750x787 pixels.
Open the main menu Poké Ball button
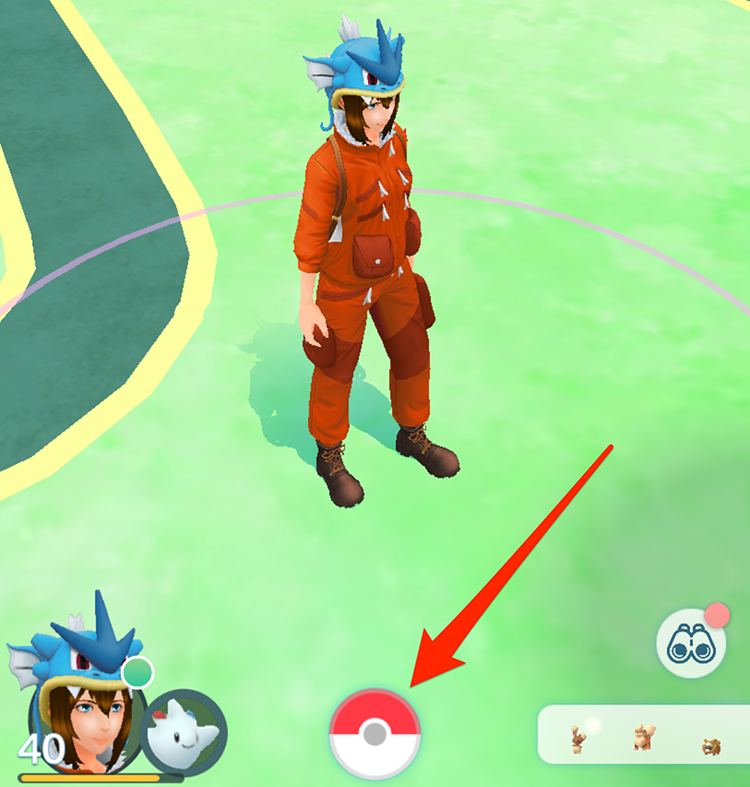pos(375,733)
